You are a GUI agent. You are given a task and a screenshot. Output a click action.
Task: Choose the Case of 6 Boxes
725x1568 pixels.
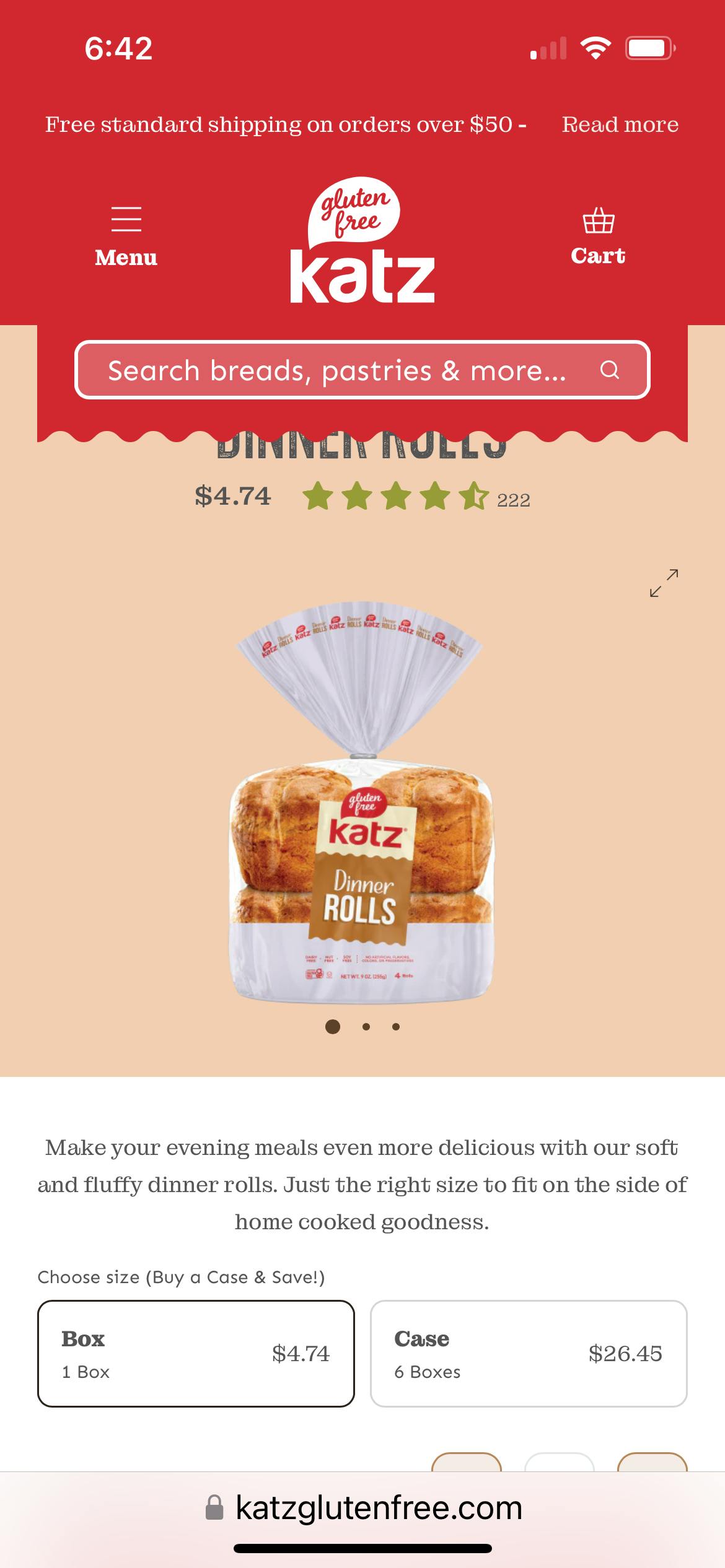529,1353
